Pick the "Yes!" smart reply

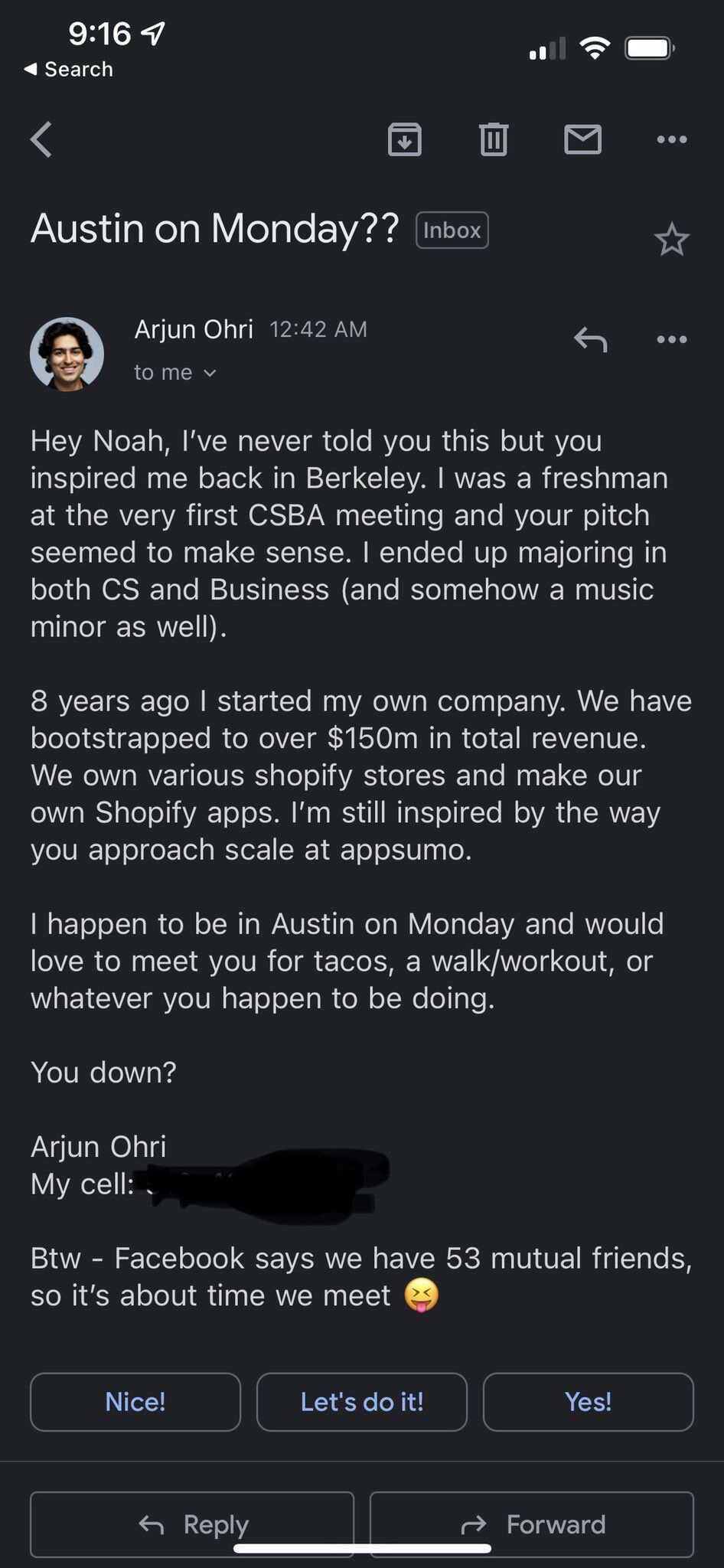point(589,1402)
